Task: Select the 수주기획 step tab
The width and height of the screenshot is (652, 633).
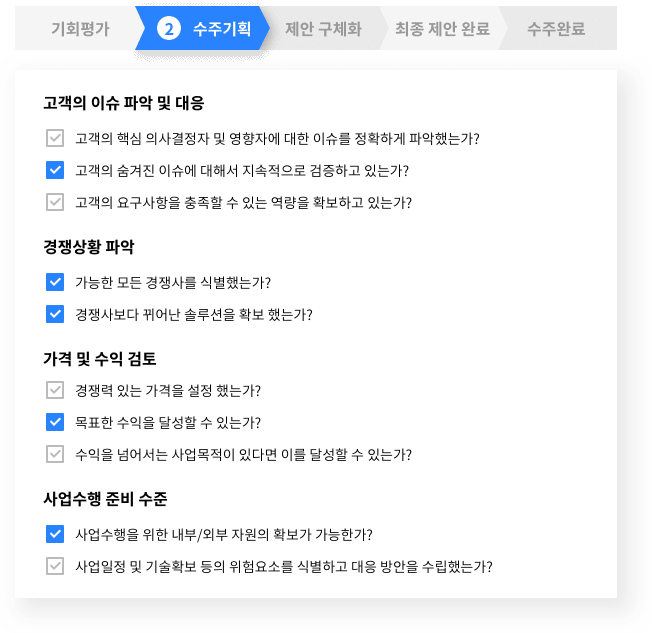Action: (205, 28)
